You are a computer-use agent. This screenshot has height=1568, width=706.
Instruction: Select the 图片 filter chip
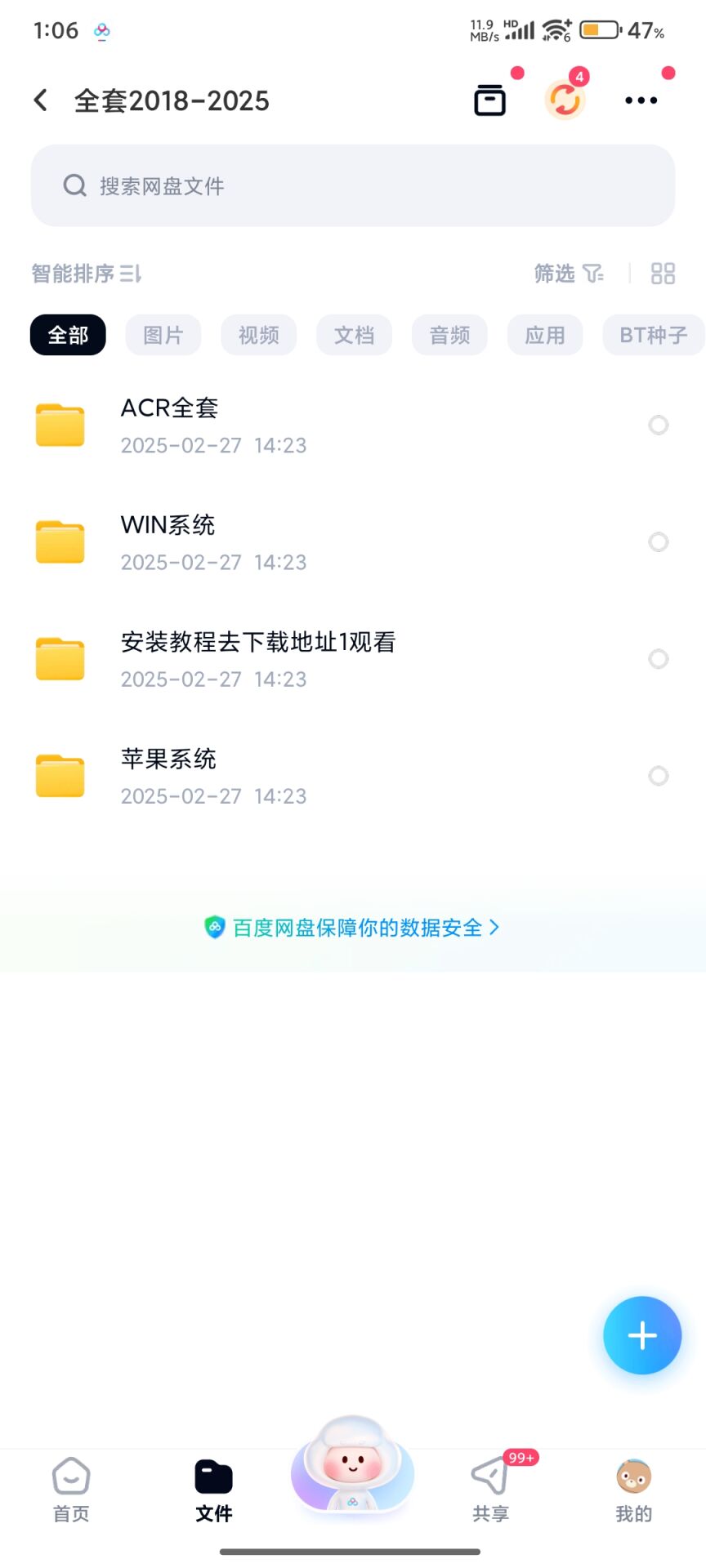pyautogui.click(x=163, y=335)
